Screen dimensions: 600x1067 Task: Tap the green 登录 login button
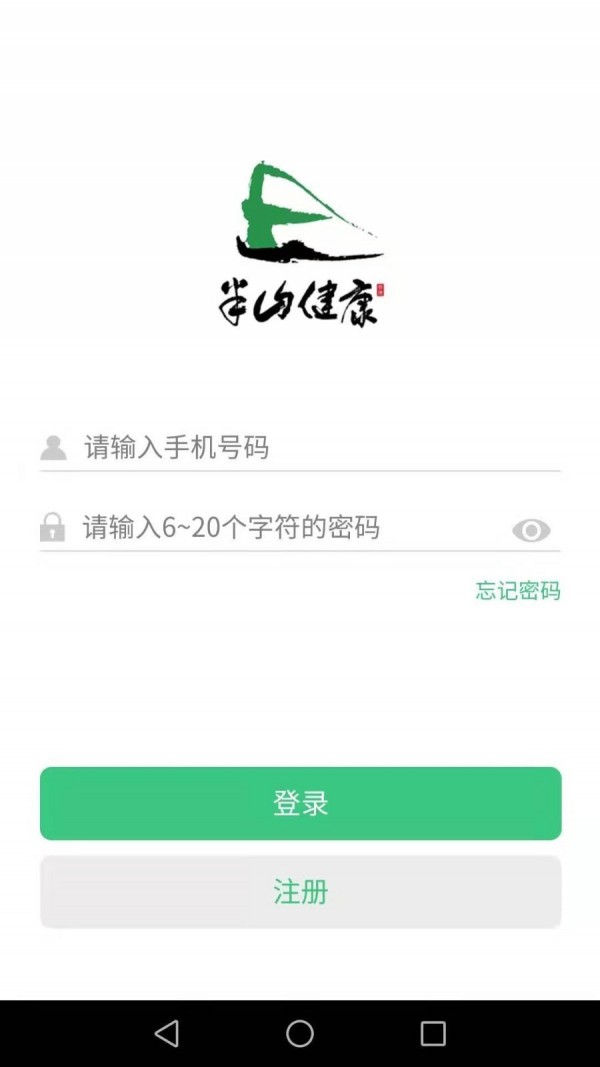pos(300,803)
